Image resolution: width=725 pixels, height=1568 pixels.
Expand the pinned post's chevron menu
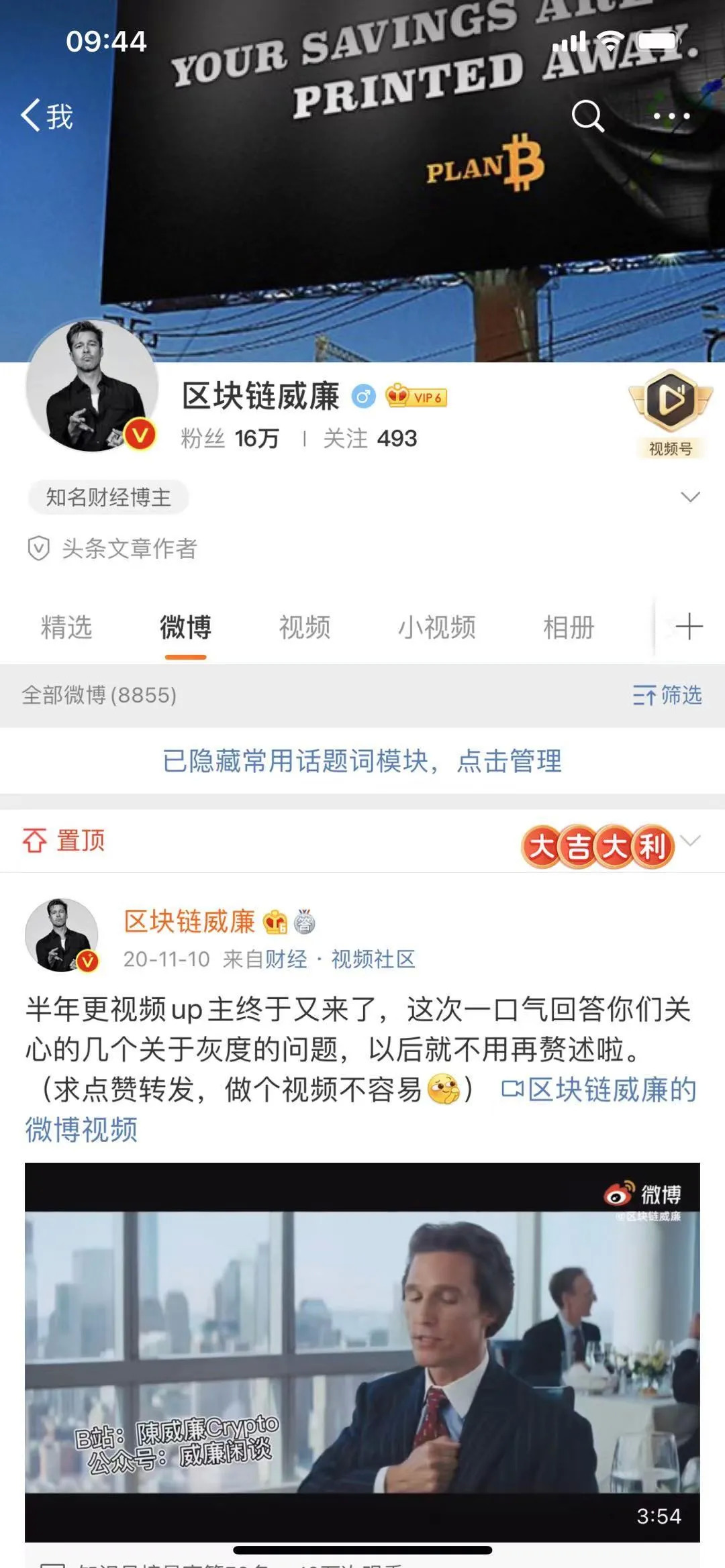click(x=690, y=841)
